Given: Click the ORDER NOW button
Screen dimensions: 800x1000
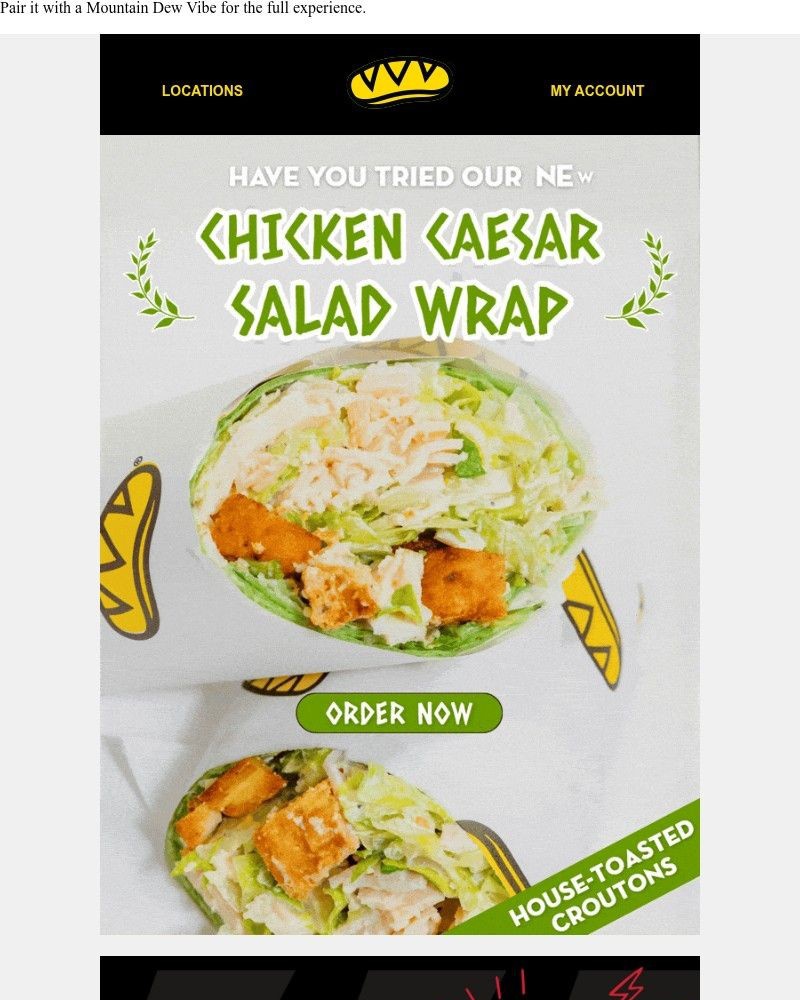Looking at the screenshot, I should tap(399, 714).
